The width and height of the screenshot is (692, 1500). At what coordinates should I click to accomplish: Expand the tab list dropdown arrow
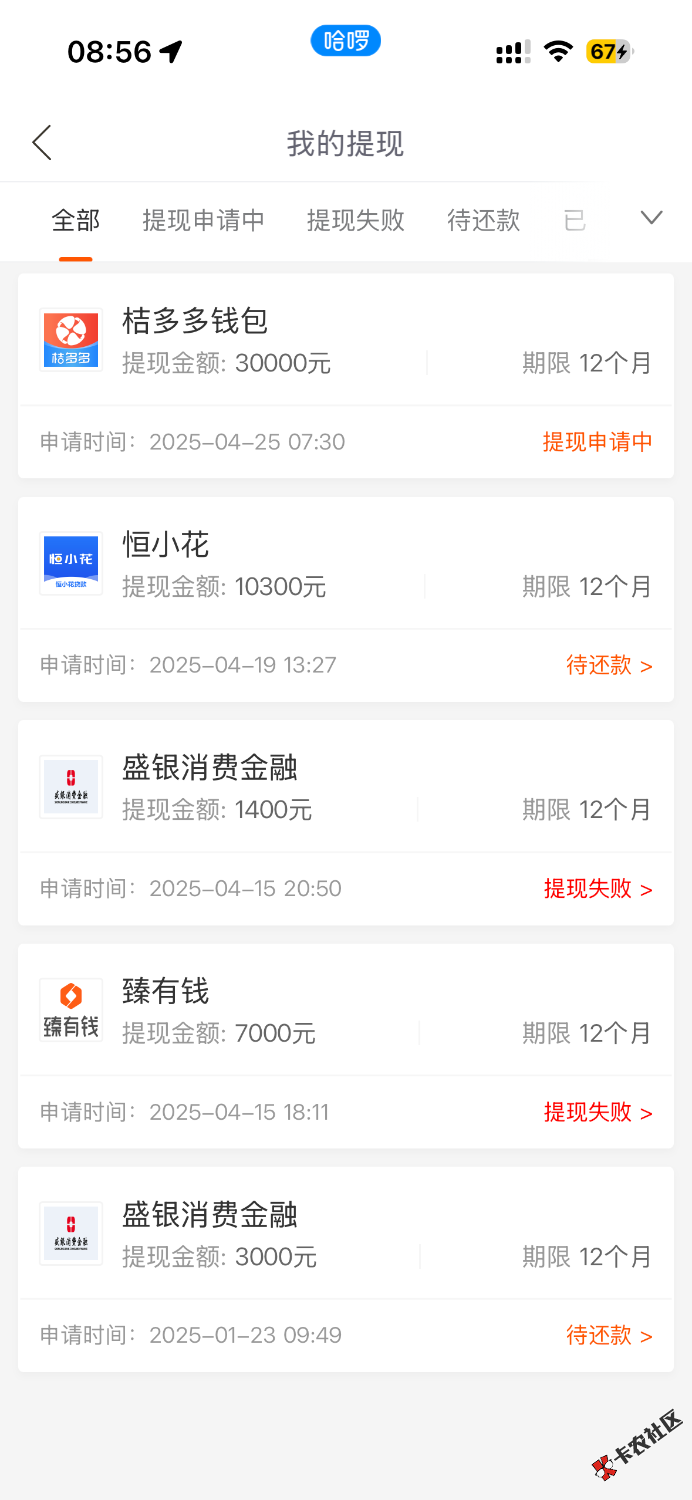click(651, 218)
